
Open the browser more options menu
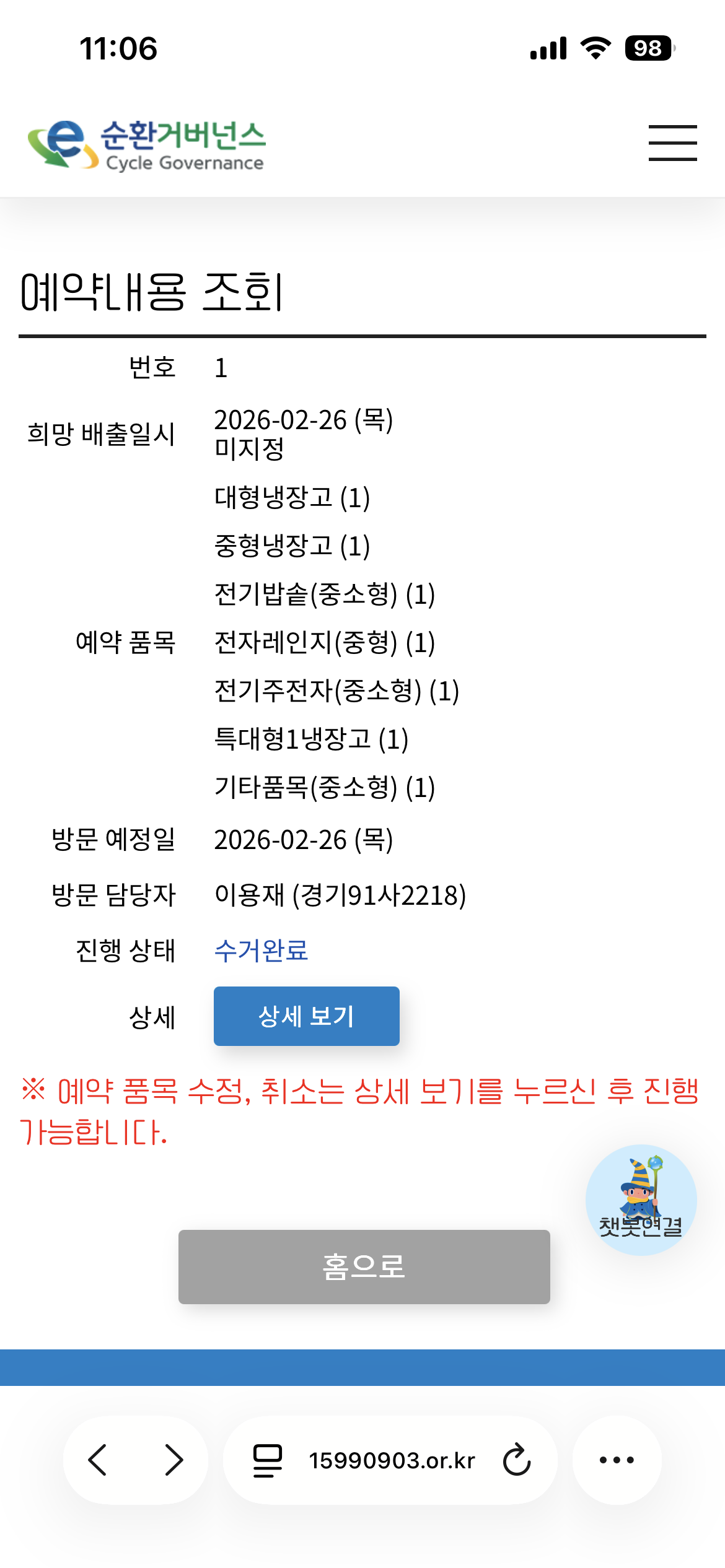(617, 1460)
